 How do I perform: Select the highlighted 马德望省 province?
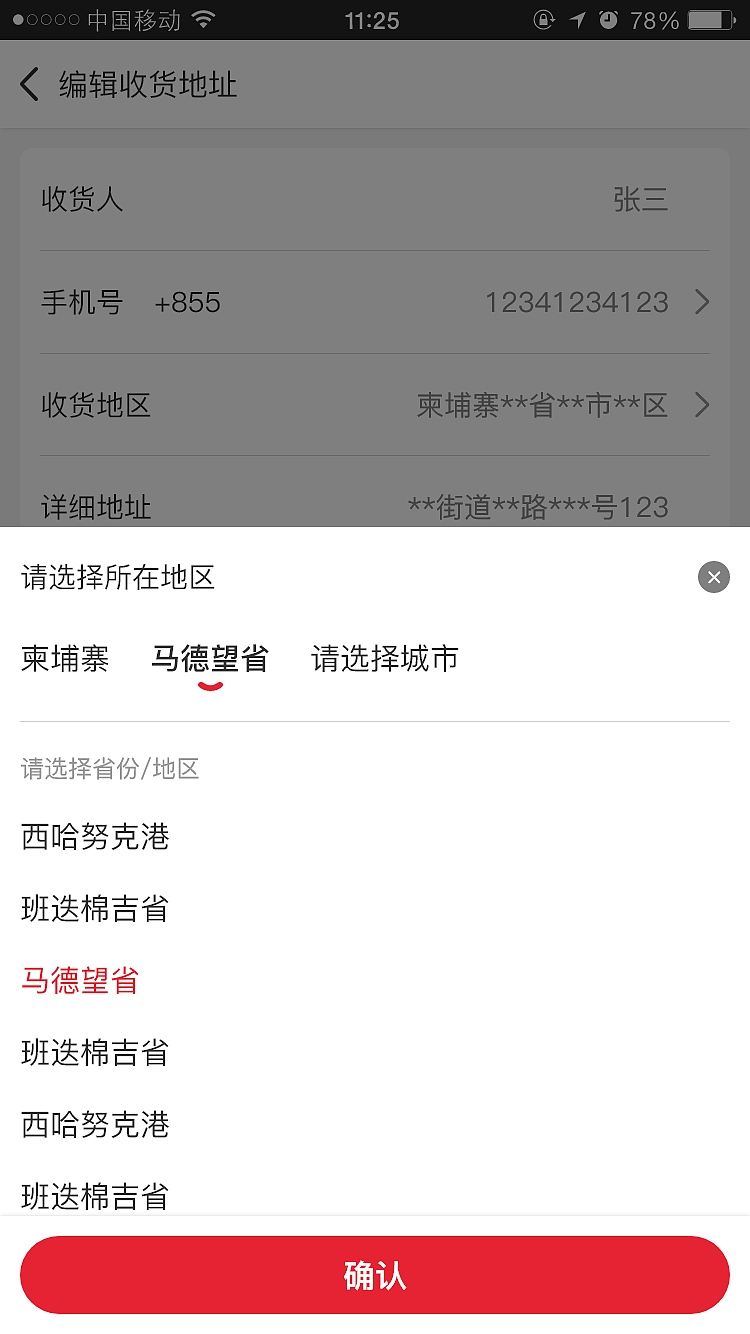(79, 982)
